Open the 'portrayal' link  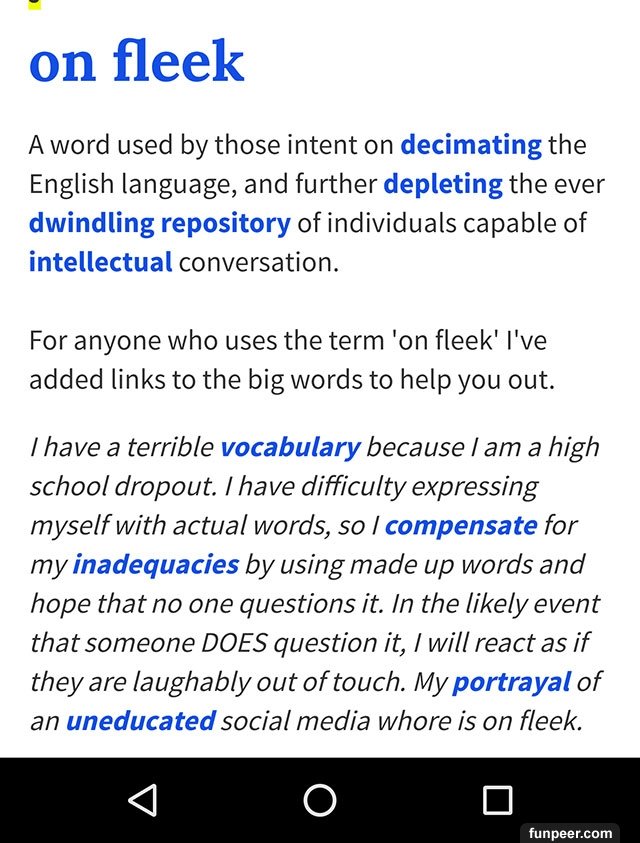pos(511,682)
